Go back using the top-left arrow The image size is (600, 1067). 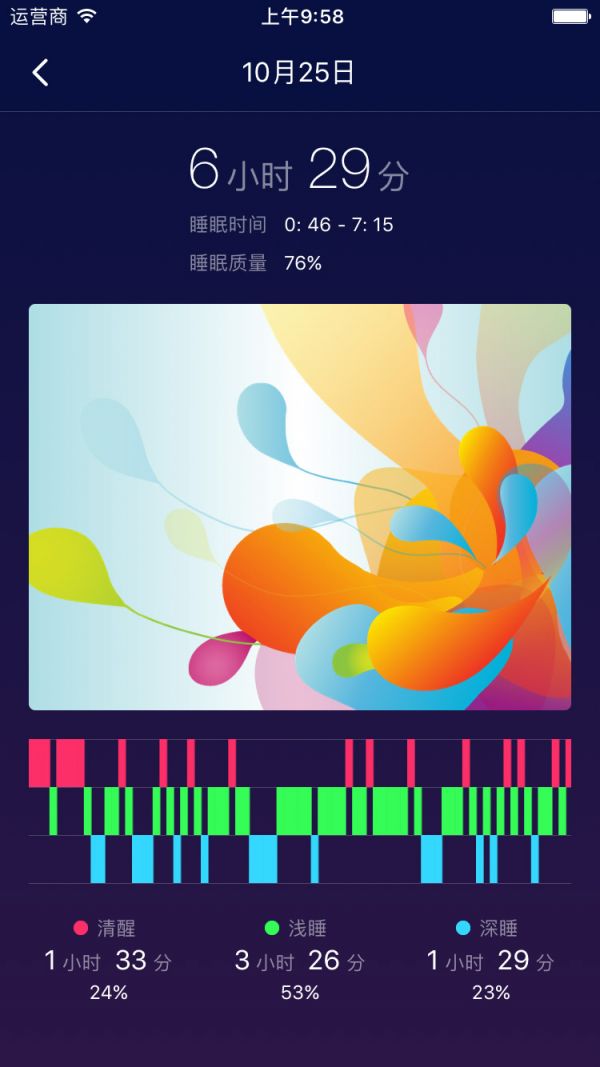tap(40, 72)
